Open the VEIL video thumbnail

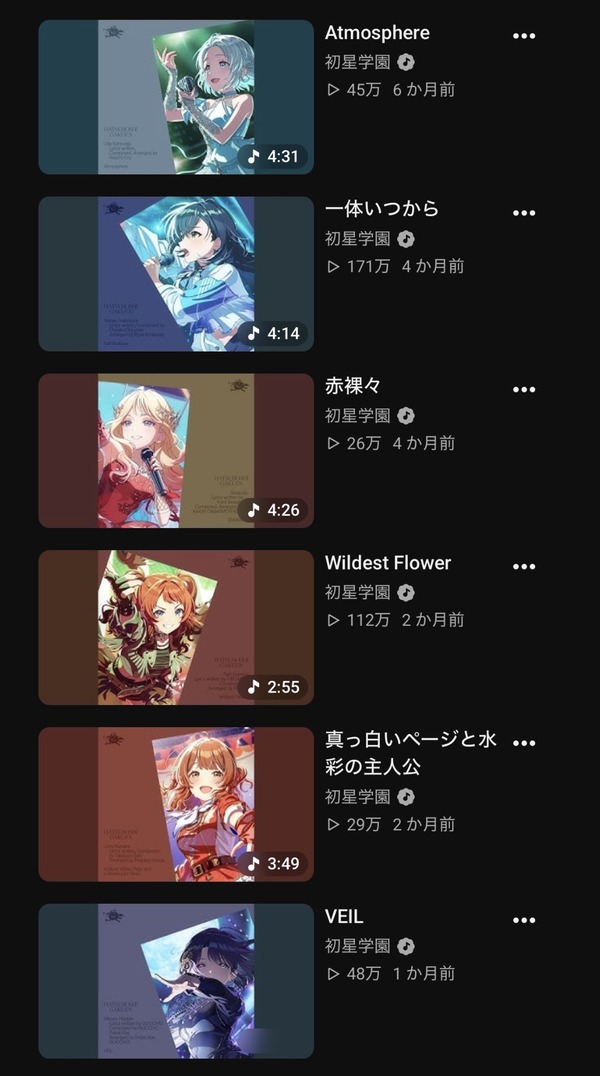click(176, 981)
